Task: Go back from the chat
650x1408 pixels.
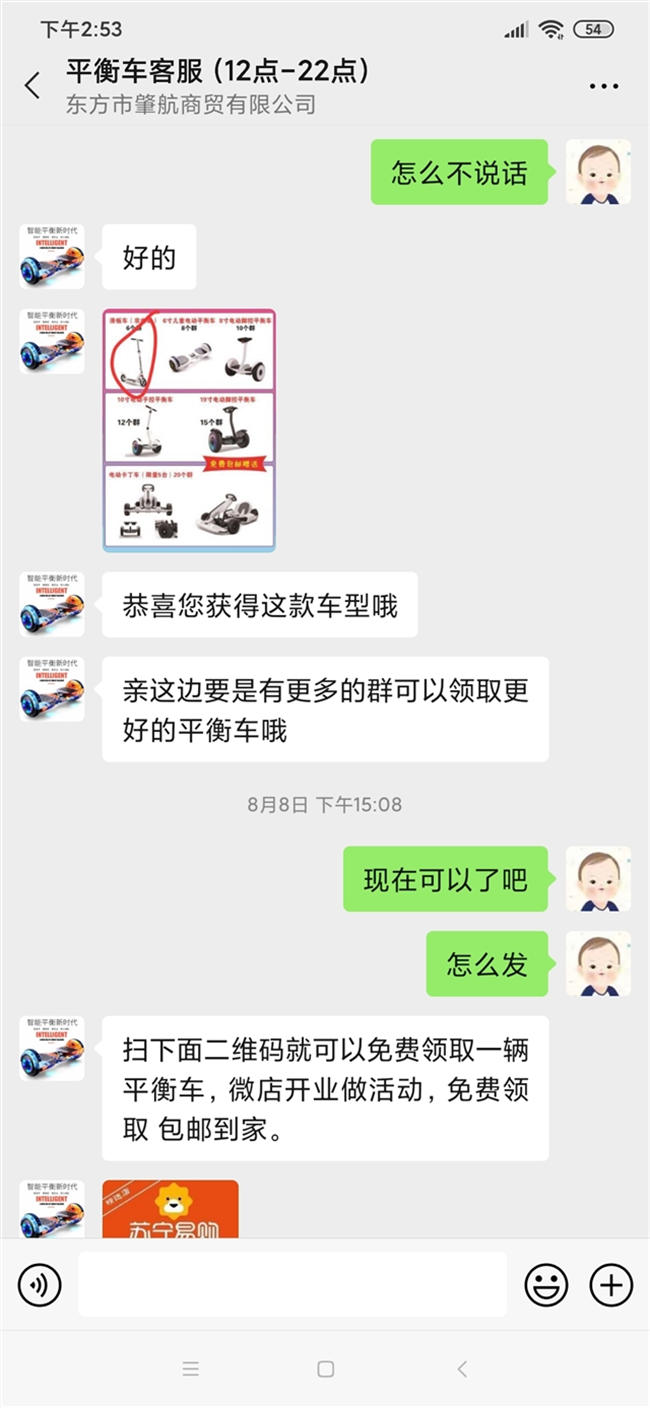Action: coord(33,86)
